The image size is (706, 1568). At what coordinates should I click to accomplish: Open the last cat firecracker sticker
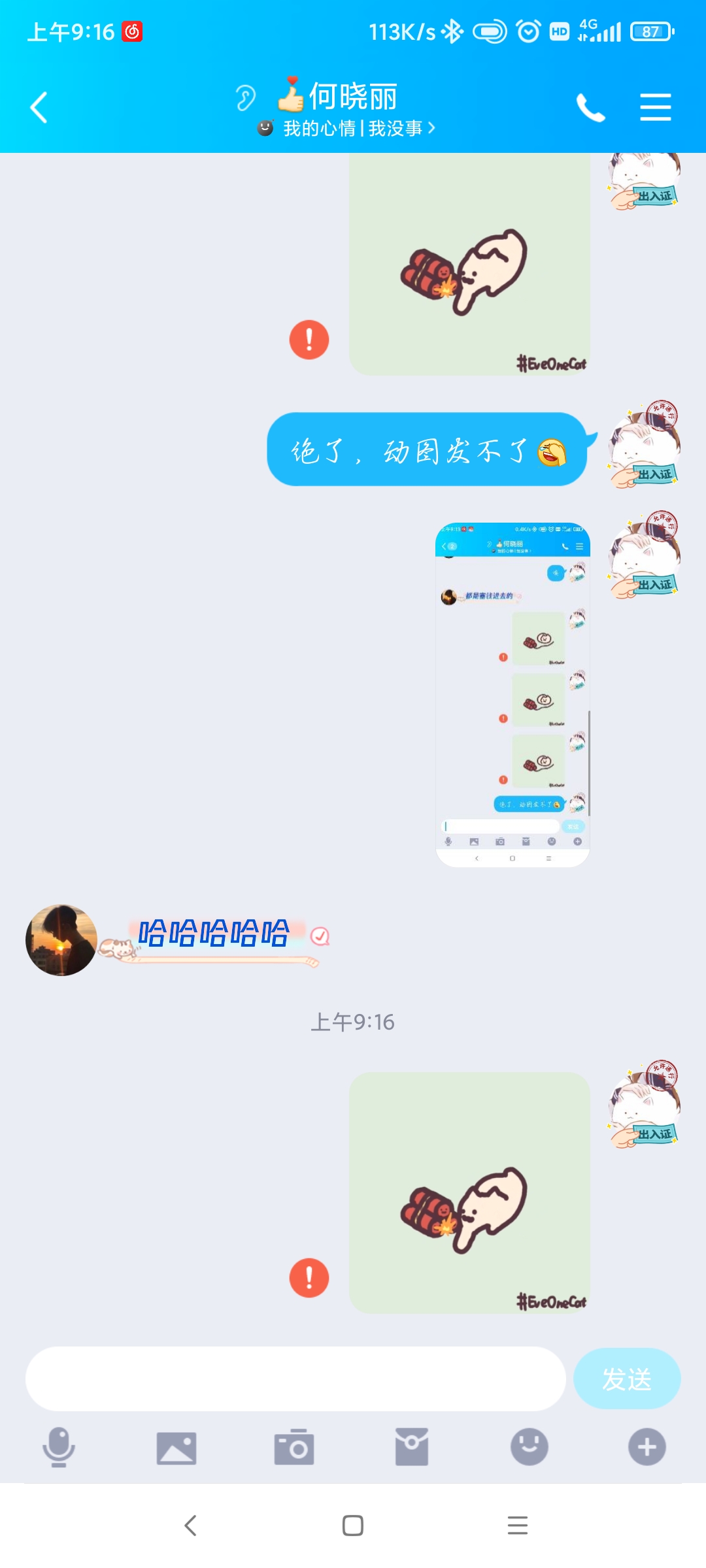pyautogui.click(x=469, y=1192)
